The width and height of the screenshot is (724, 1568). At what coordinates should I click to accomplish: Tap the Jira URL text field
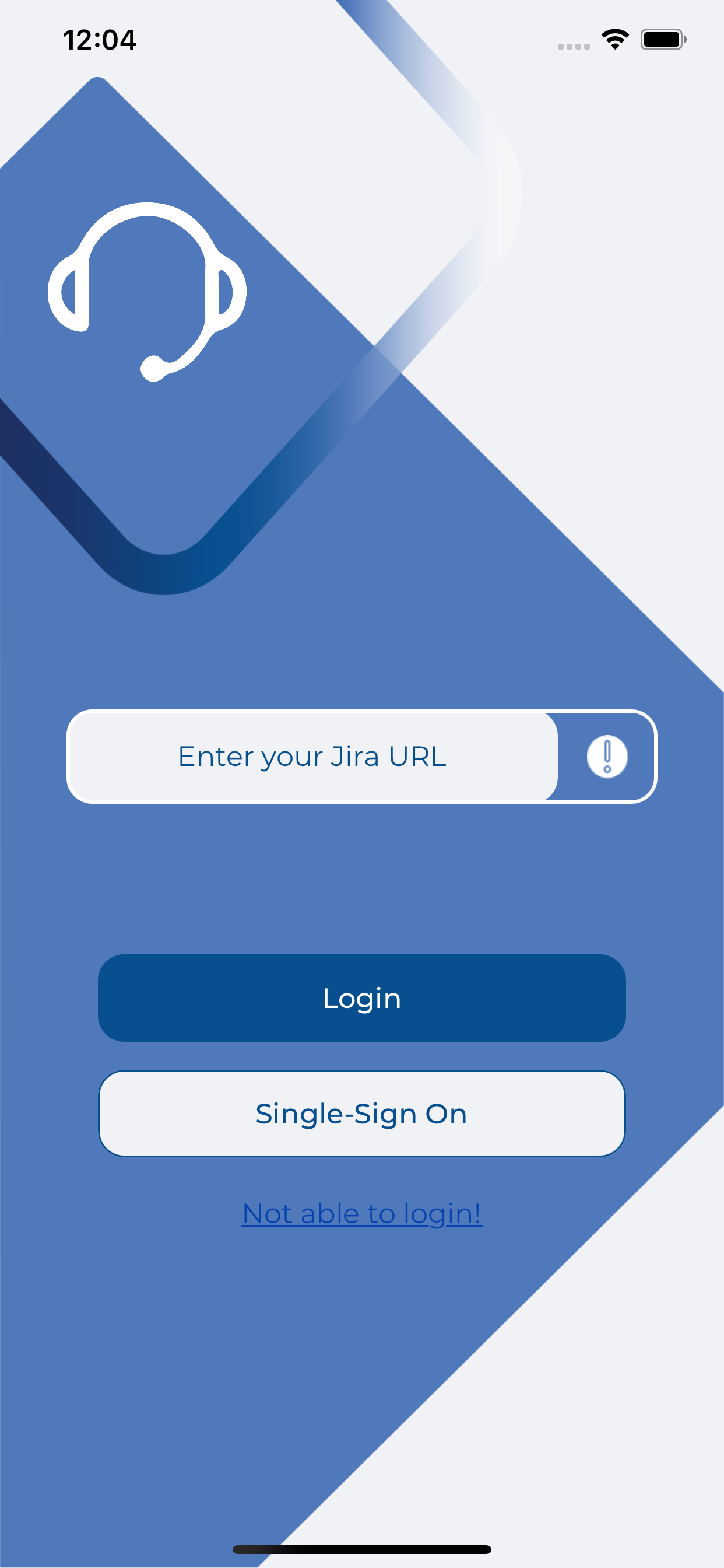(312, 757)
